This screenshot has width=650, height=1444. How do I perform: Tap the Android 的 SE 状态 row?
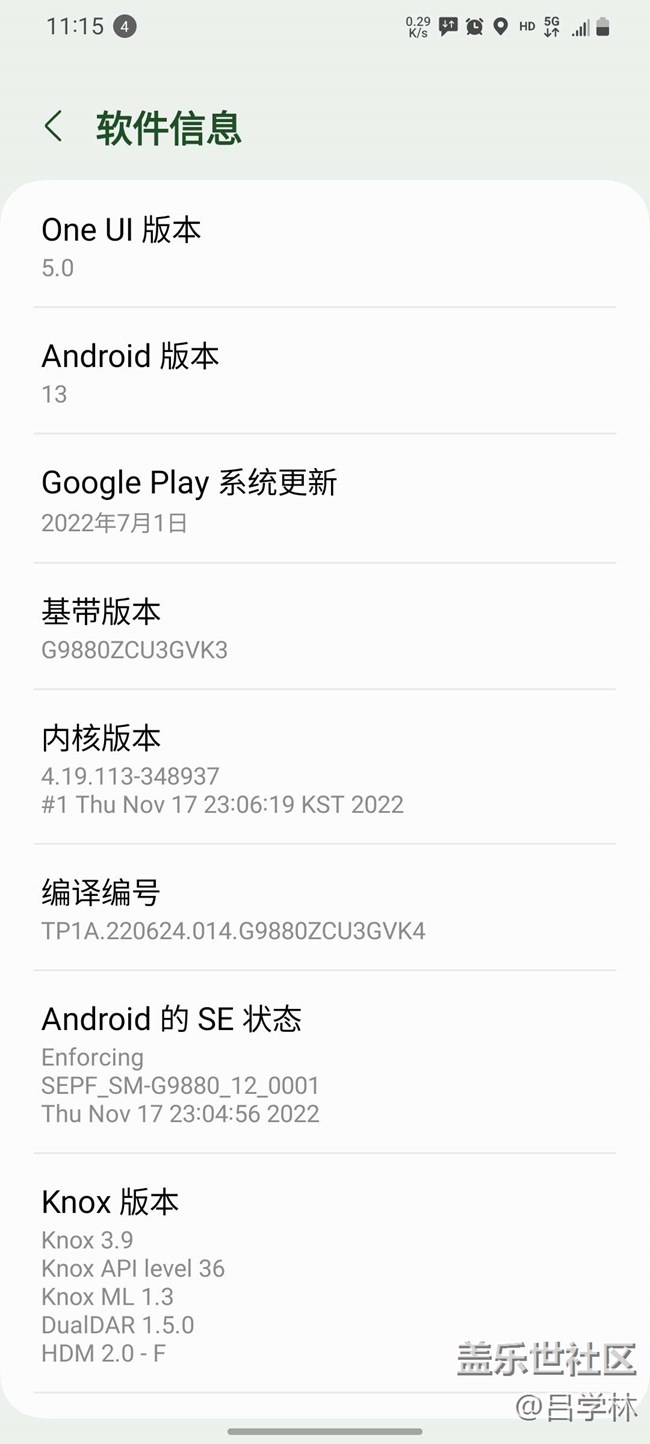click(324, 1063)
